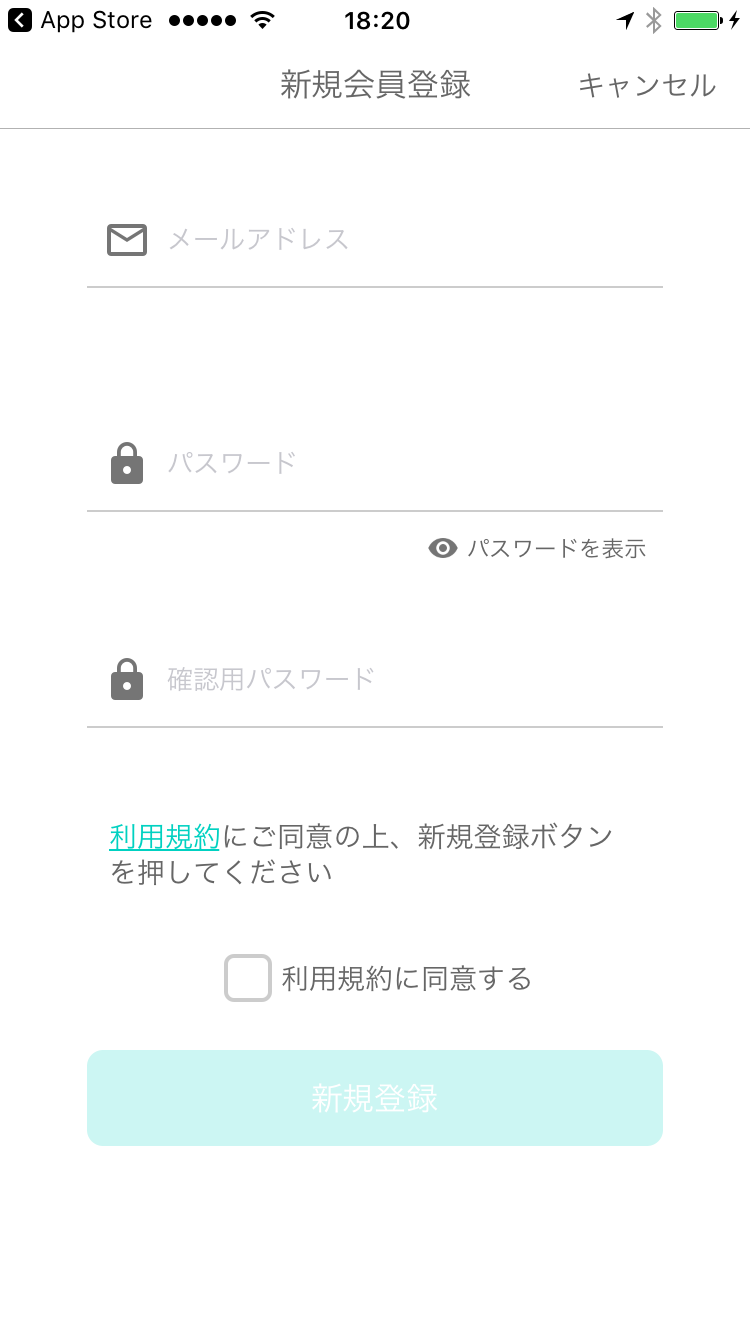Check the 利用規約に同意する checkbox

pyautogui.click(x=248, y=978)
